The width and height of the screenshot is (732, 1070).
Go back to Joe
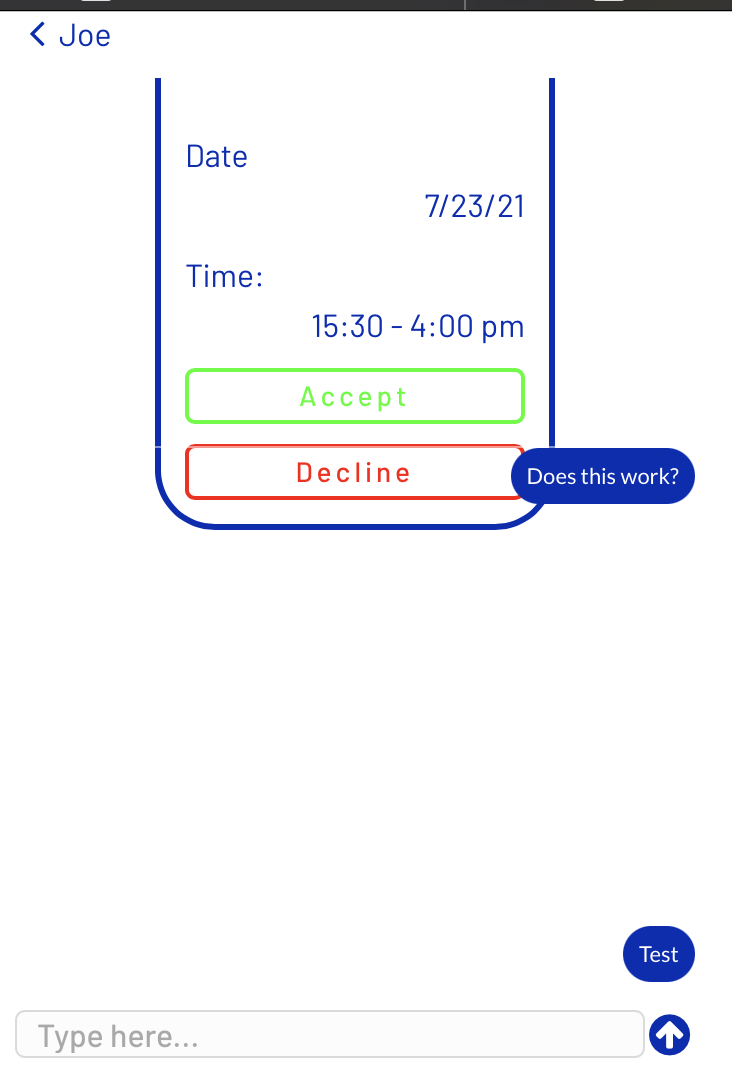click(68, 36)
